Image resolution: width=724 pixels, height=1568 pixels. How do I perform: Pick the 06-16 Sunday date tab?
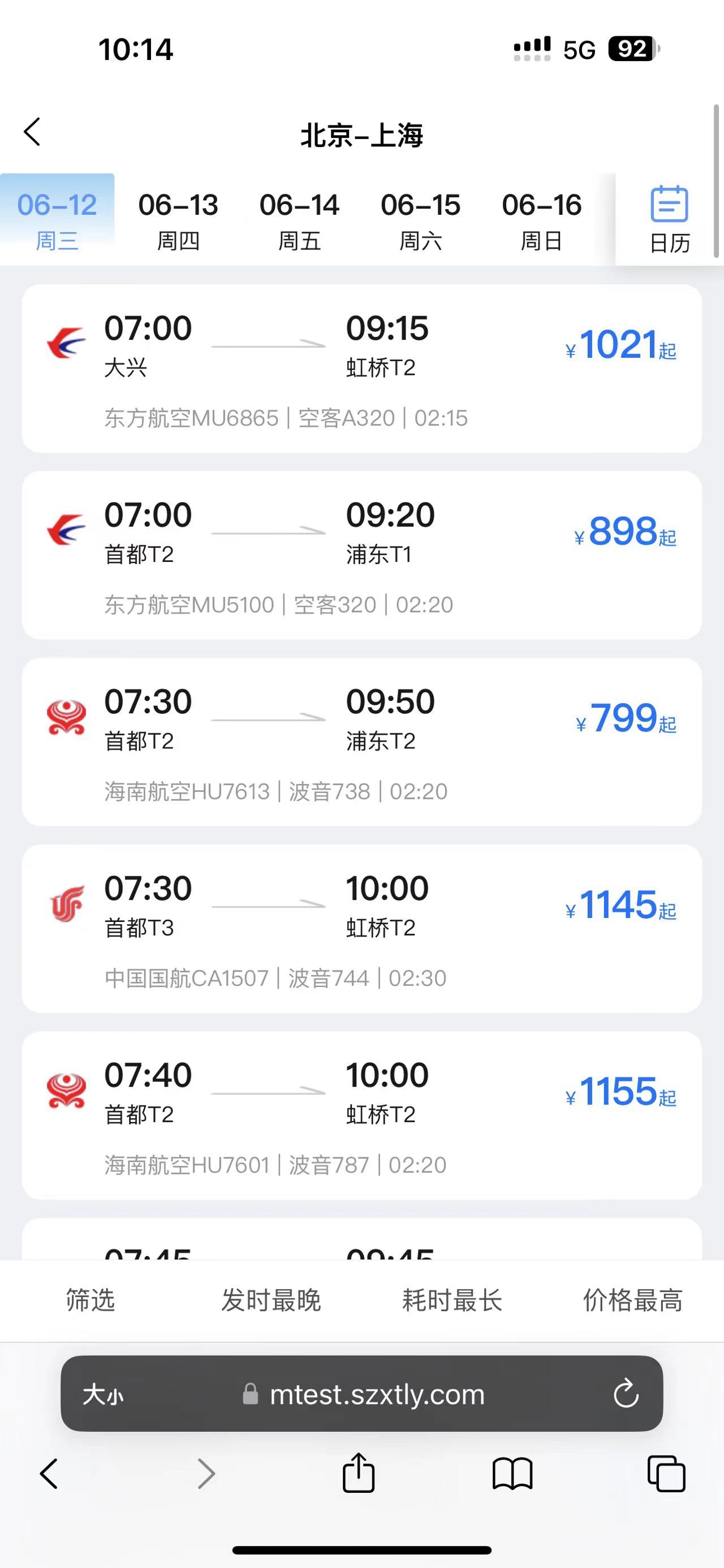click(x=541, y=220)
